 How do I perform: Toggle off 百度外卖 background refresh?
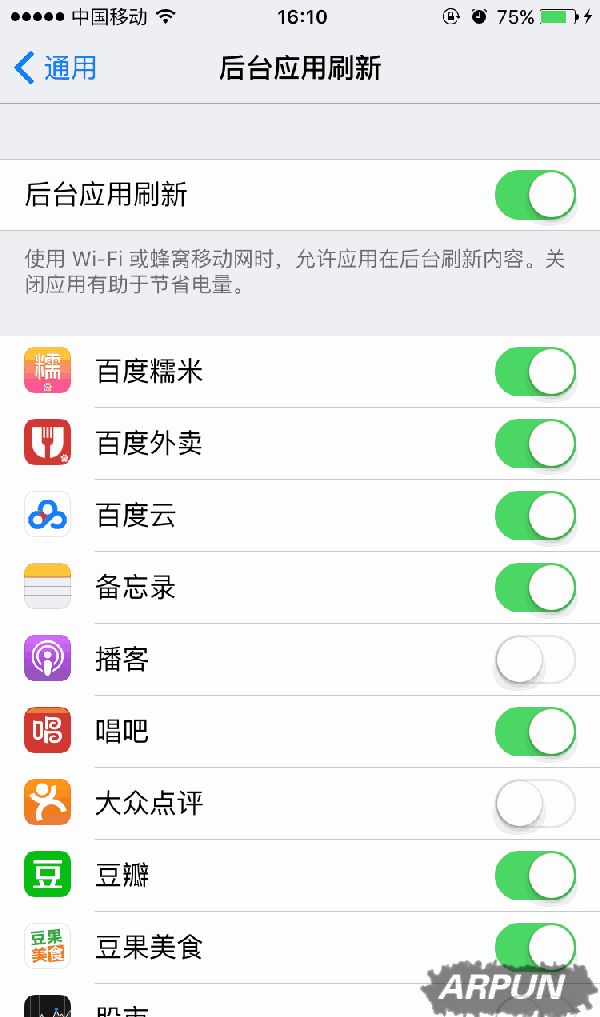(x=535, y=444)
